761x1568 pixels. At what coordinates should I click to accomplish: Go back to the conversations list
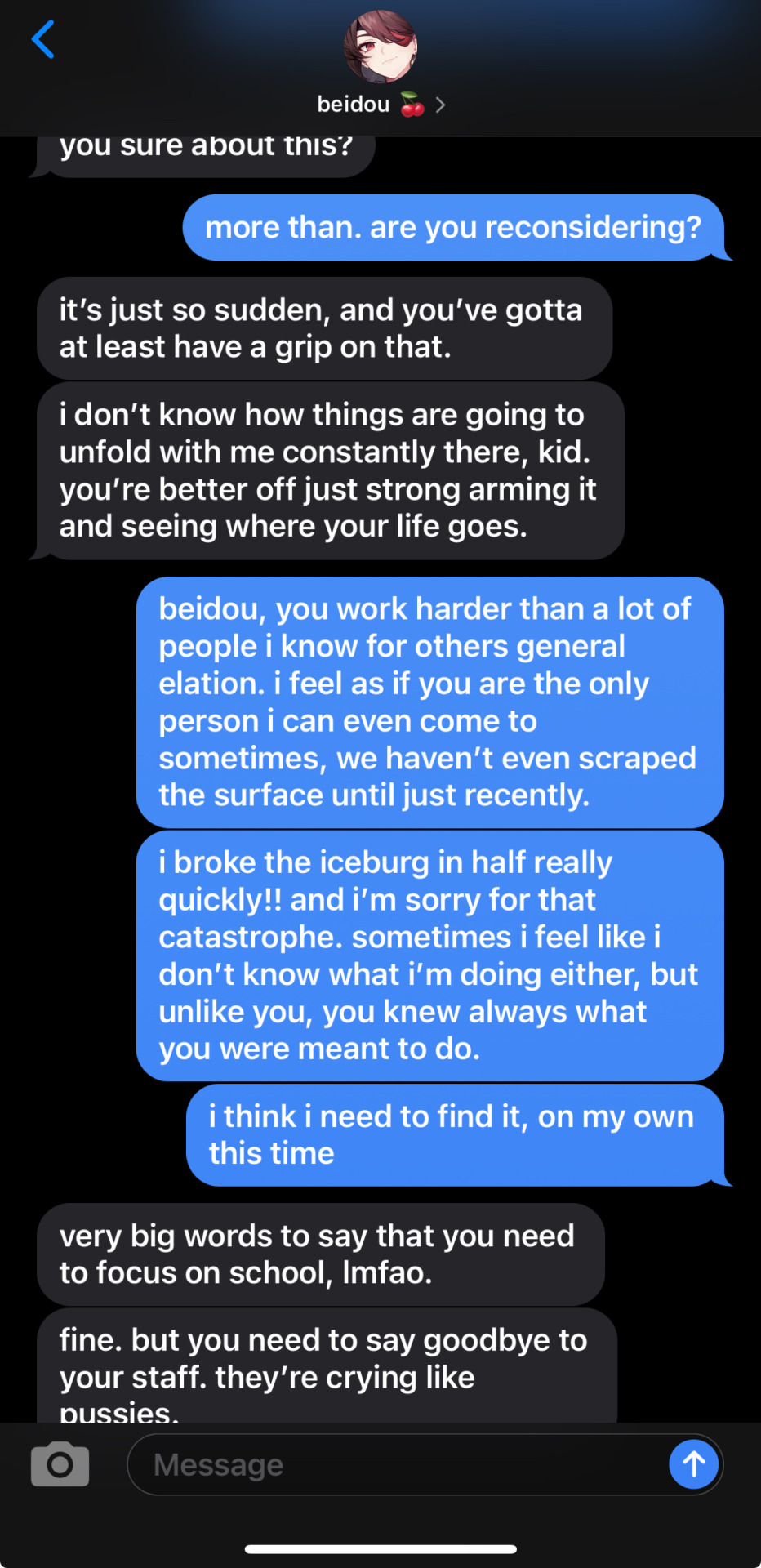(43, 39)
